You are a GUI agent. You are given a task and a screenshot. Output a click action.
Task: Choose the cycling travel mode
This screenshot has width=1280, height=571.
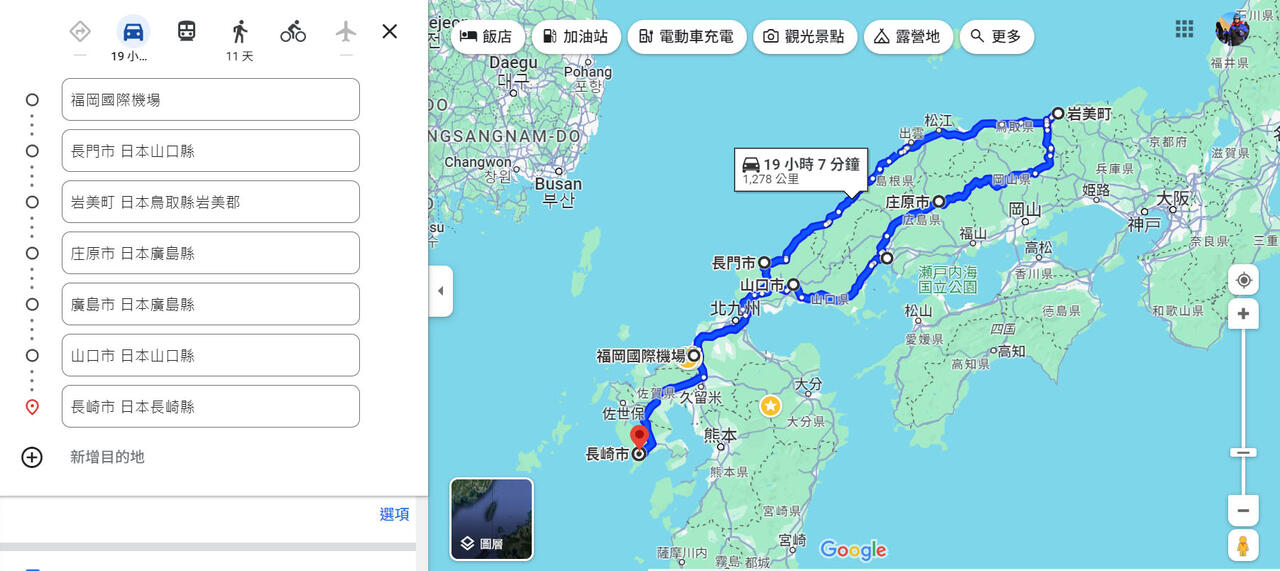(292, 31)
